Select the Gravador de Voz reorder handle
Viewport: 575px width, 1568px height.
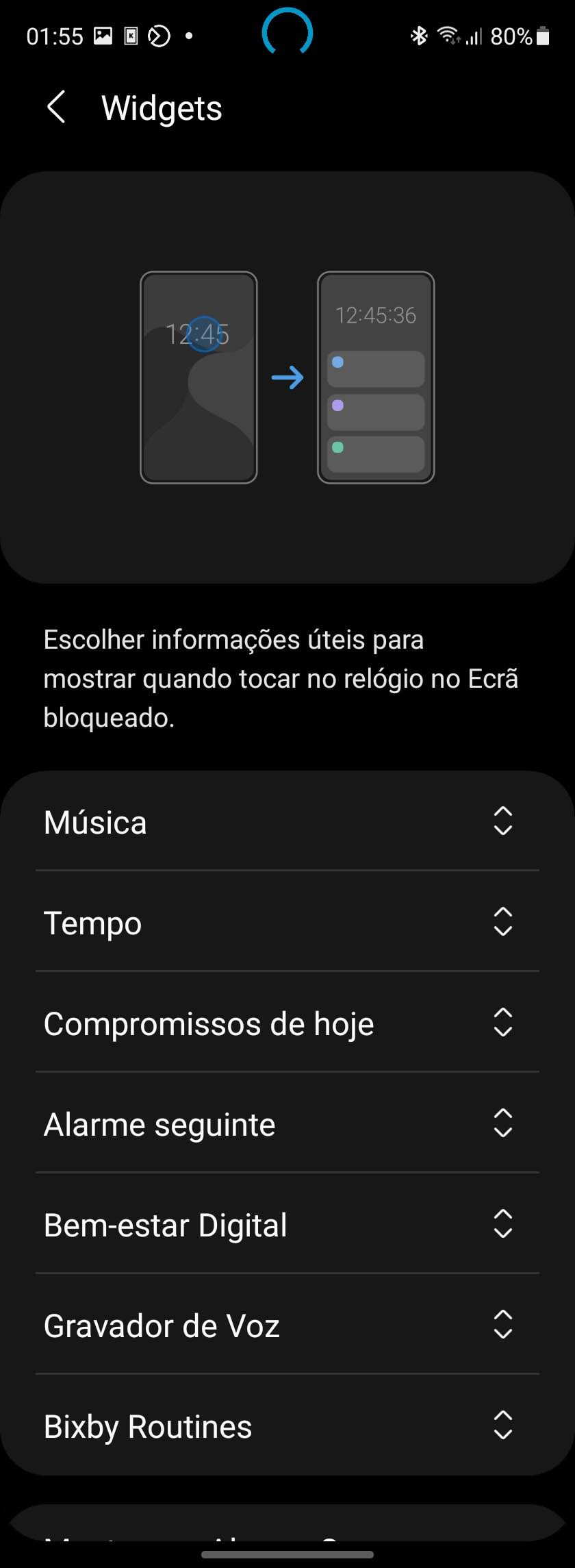tap(503, 1324)
